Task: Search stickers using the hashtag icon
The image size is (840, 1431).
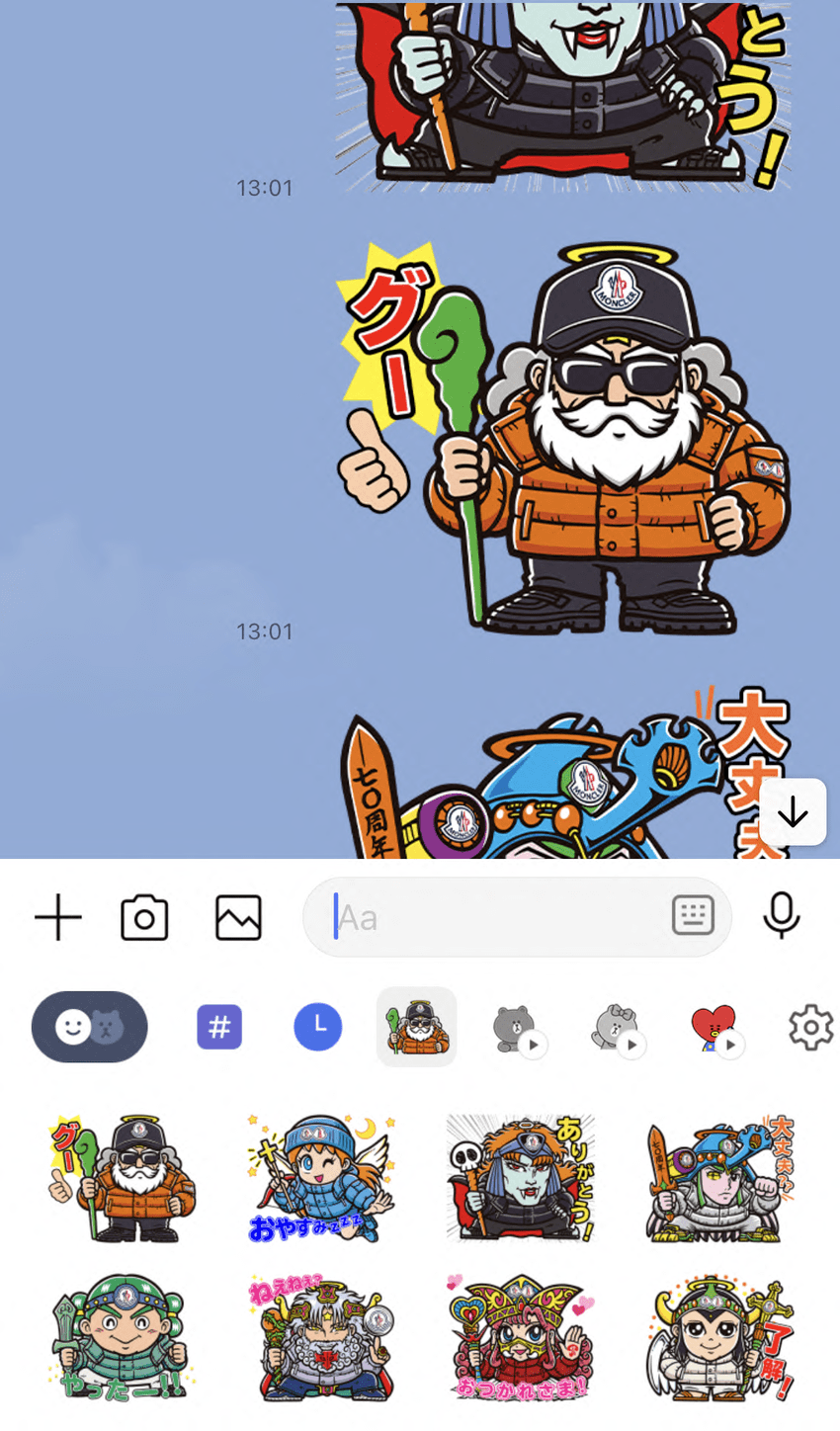Action: pos(219,1027)
